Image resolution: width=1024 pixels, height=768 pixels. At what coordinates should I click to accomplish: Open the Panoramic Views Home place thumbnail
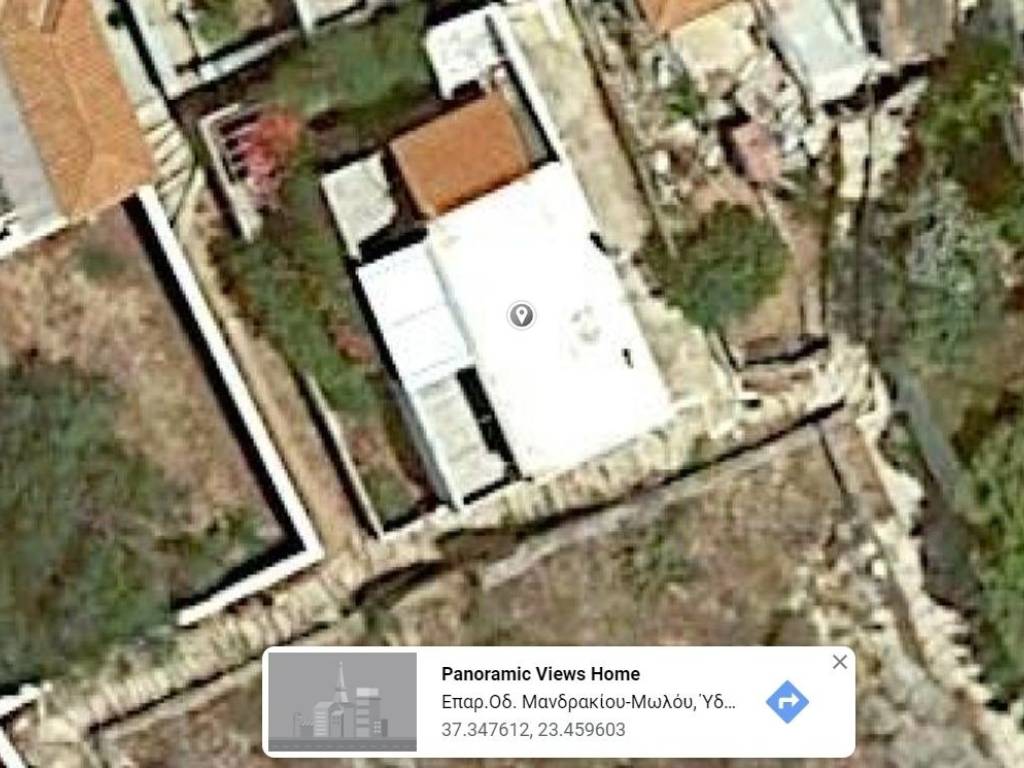(x=343, y=702)
